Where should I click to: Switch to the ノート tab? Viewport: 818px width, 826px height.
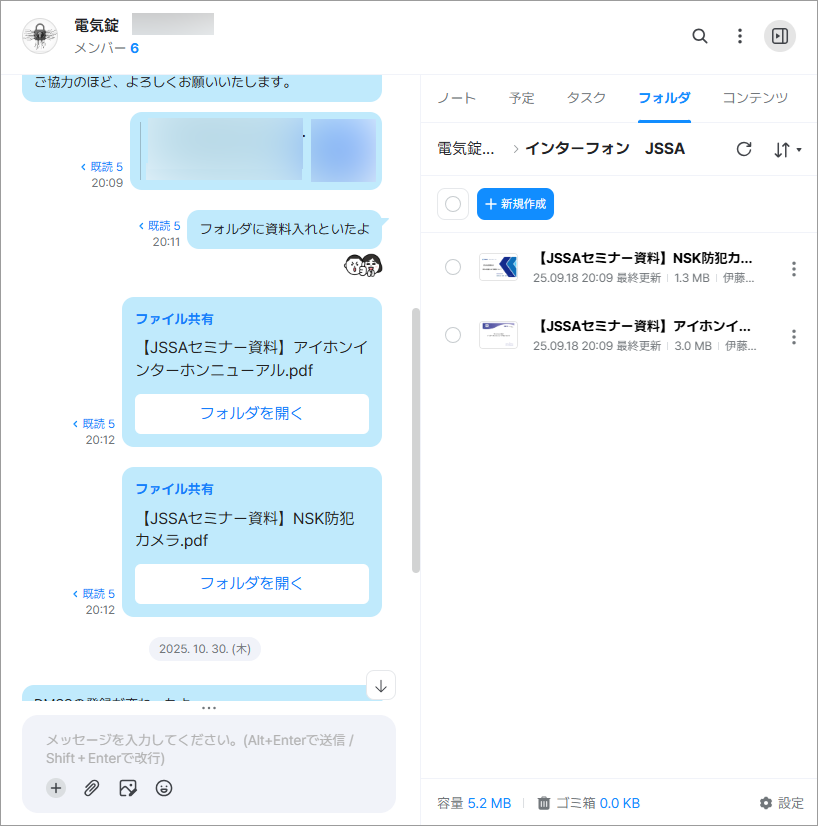point(456,98)
